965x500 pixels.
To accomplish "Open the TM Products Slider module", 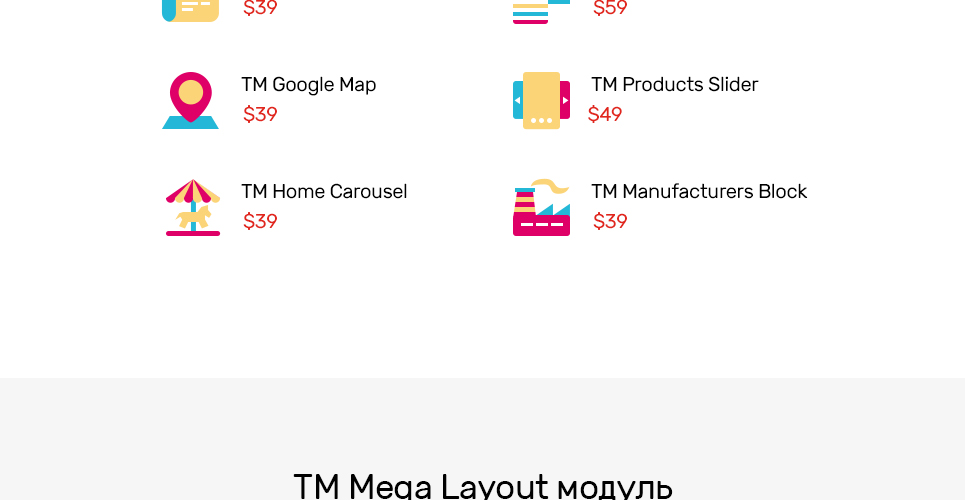I will [x=674, y=85].
